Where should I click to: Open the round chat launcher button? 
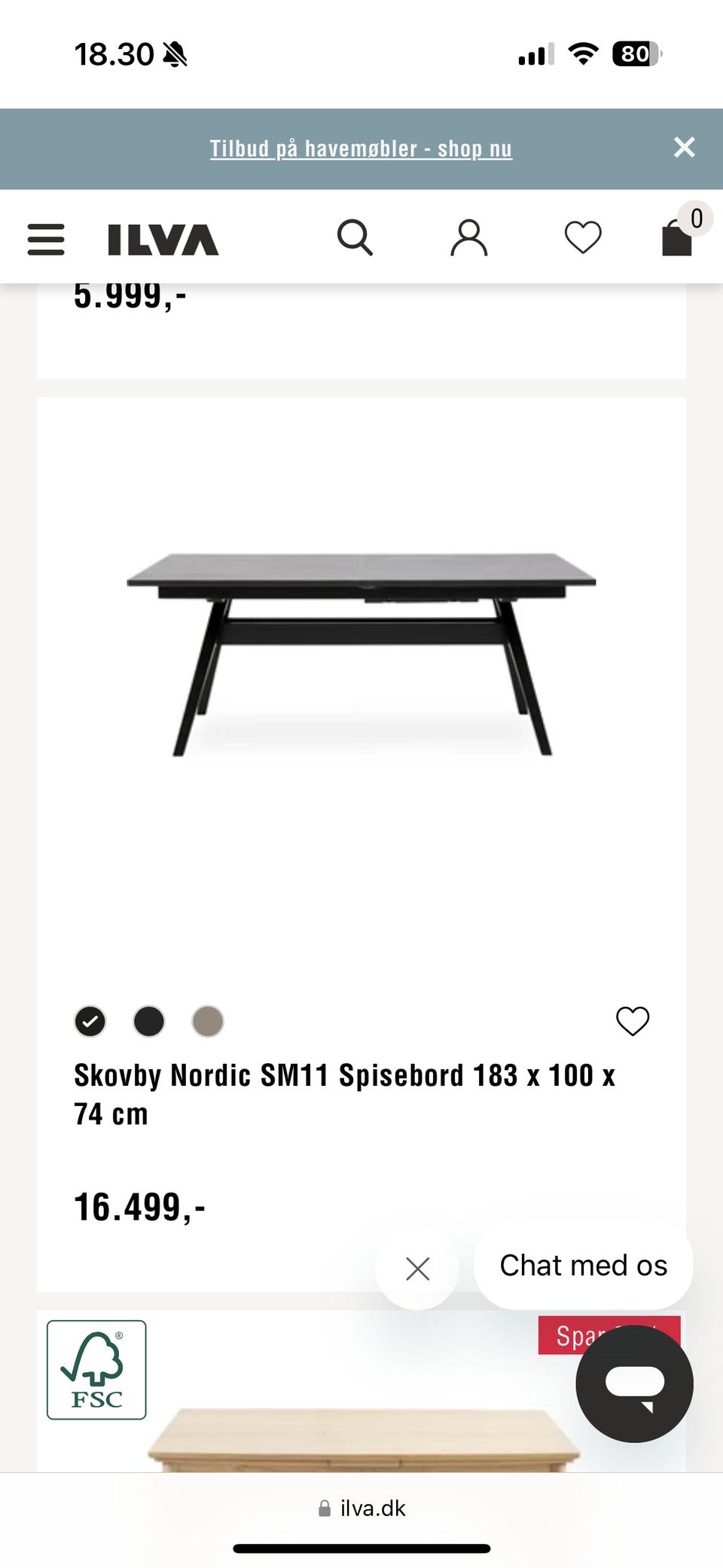coord(634,1383)
